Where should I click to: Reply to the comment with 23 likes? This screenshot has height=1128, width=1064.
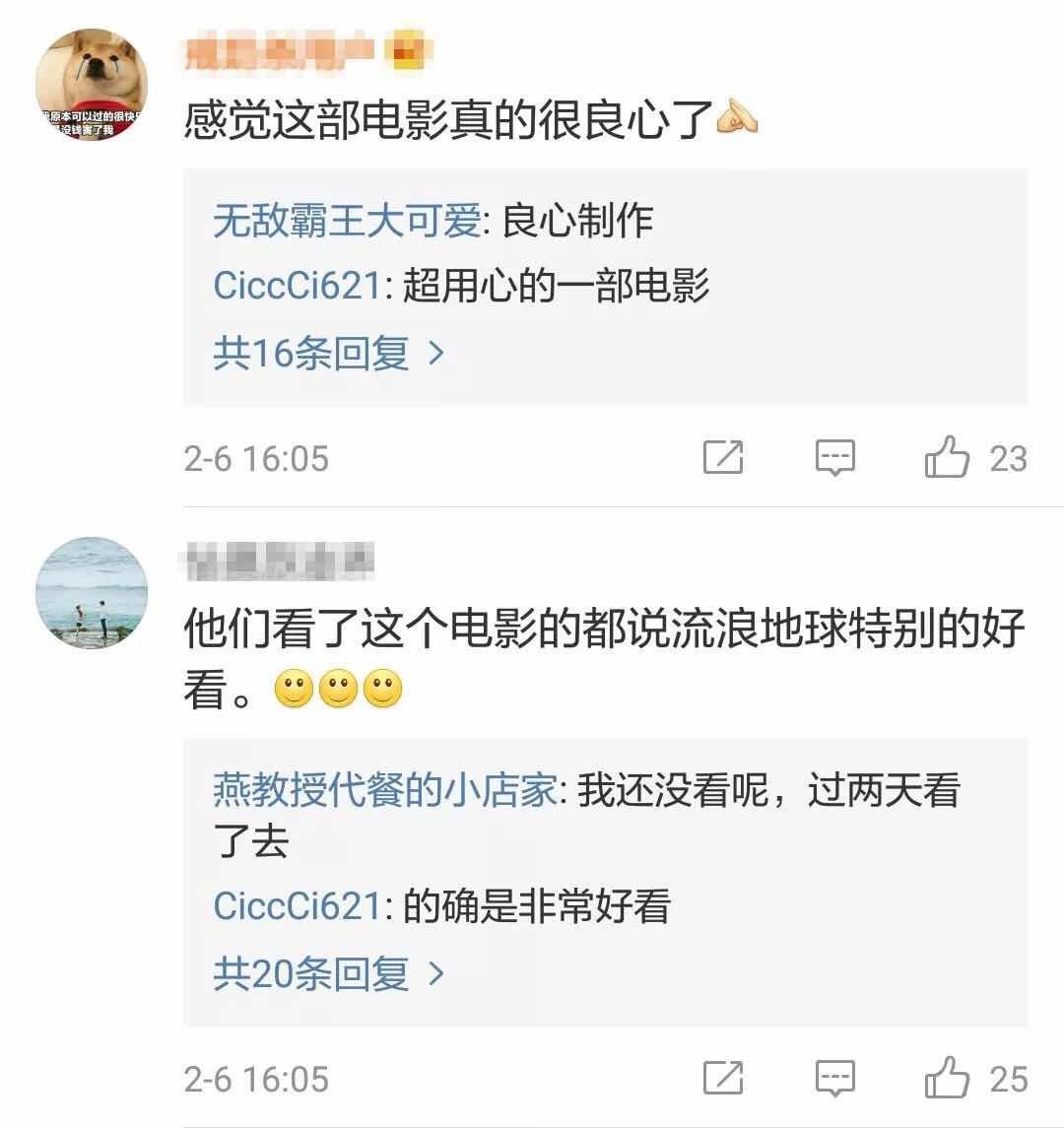click(x=835, y=458)
